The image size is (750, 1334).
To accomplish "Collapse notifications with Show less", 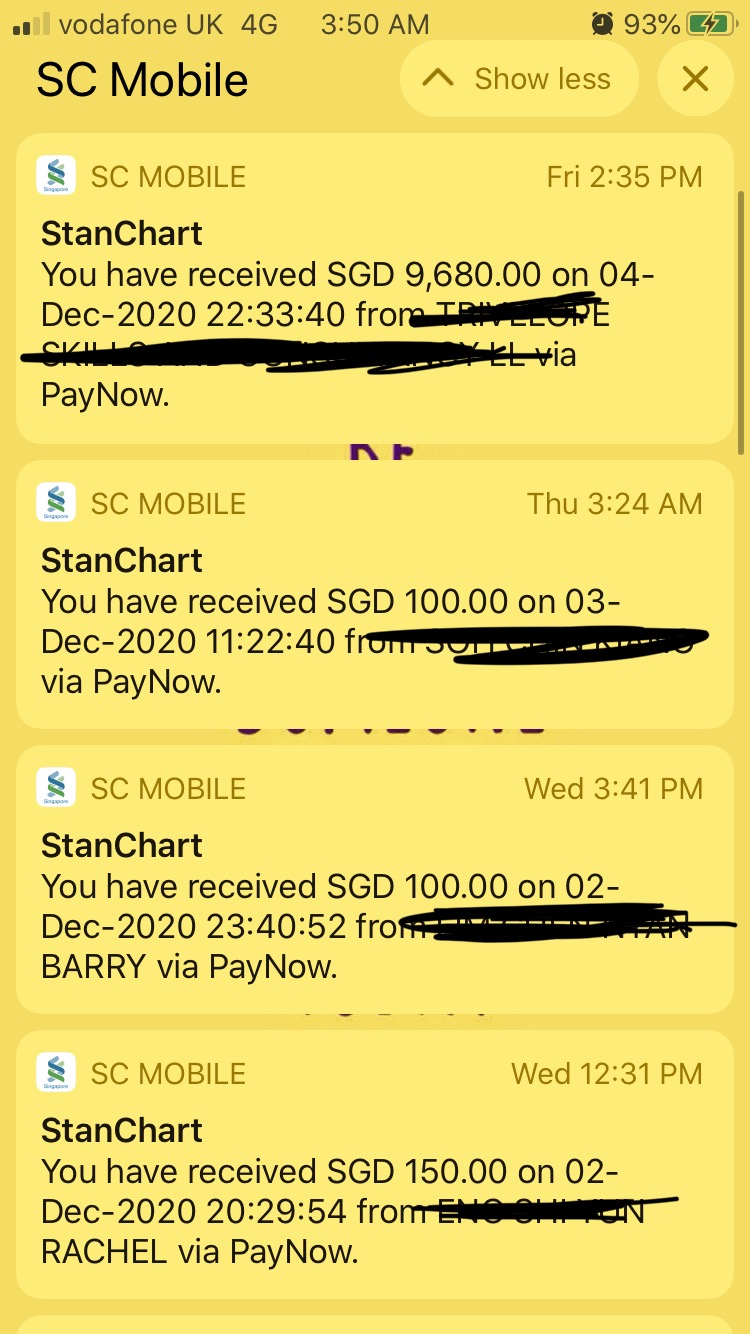I will point(519,79).
